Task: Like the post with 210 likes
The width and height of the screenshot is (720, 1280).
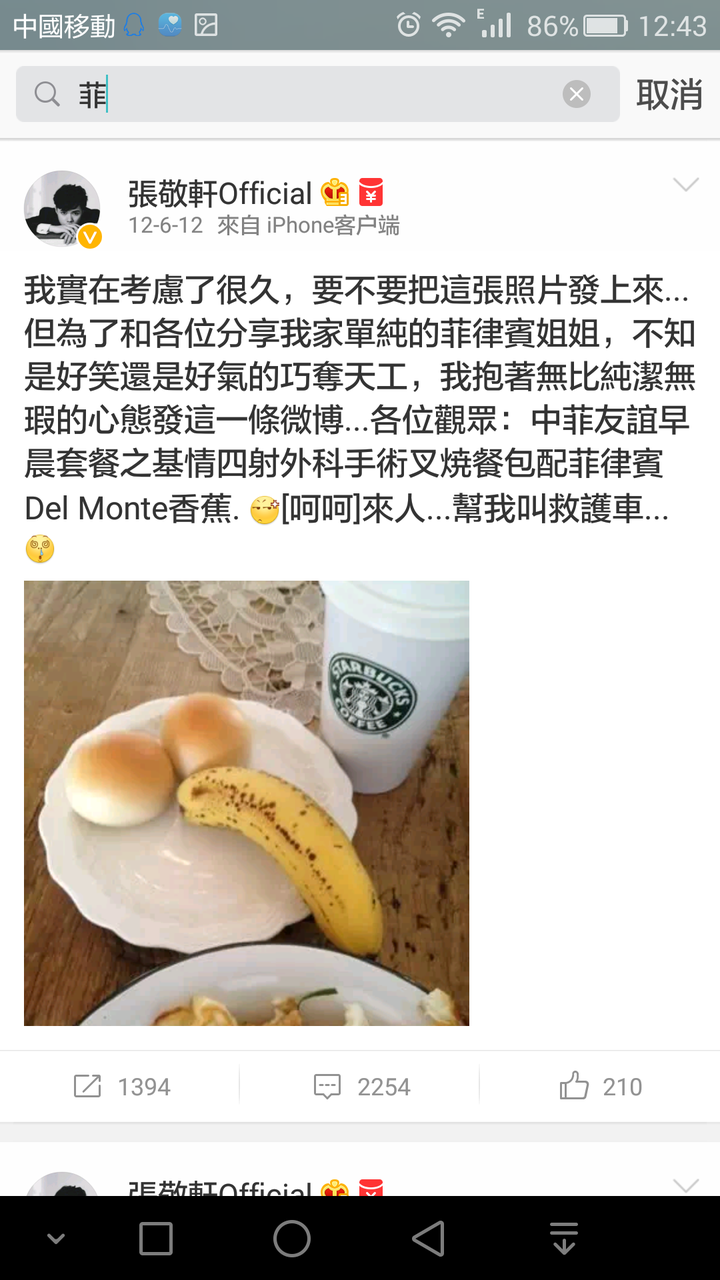Action: click(x=600, y=1086)
